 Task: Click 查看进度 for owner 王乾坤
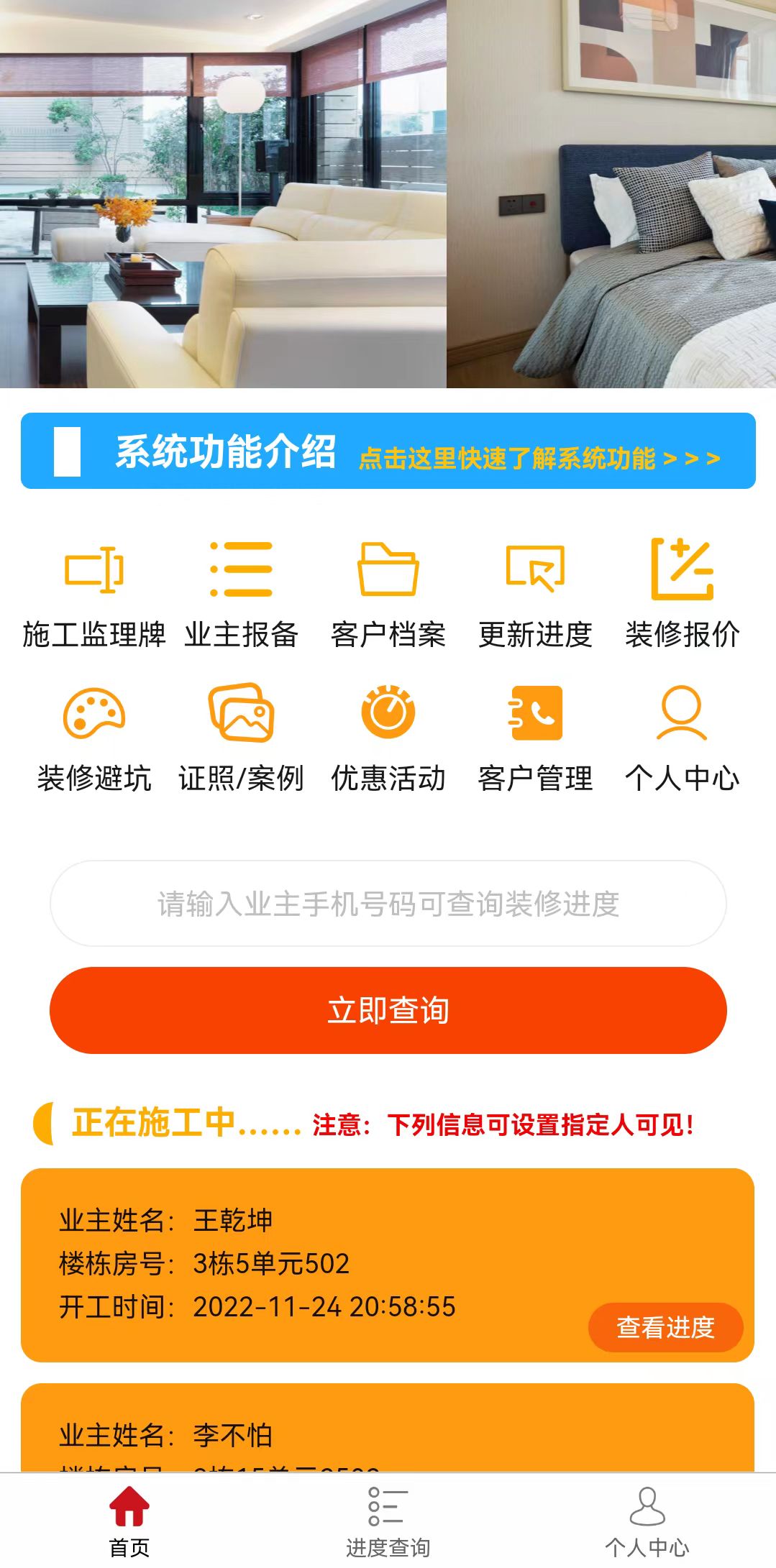pos(664,1326)
